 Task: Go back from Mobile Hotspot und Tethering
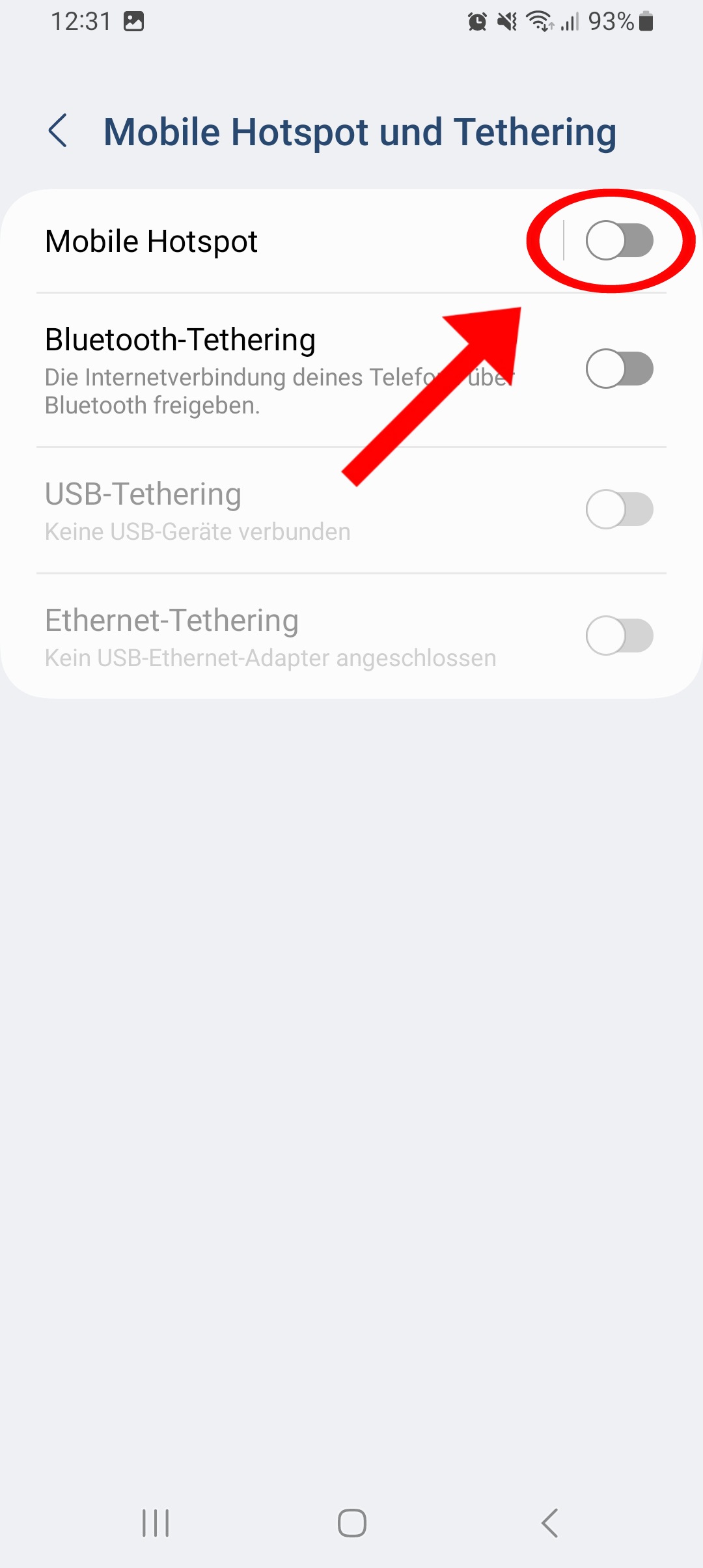(58, 131)
